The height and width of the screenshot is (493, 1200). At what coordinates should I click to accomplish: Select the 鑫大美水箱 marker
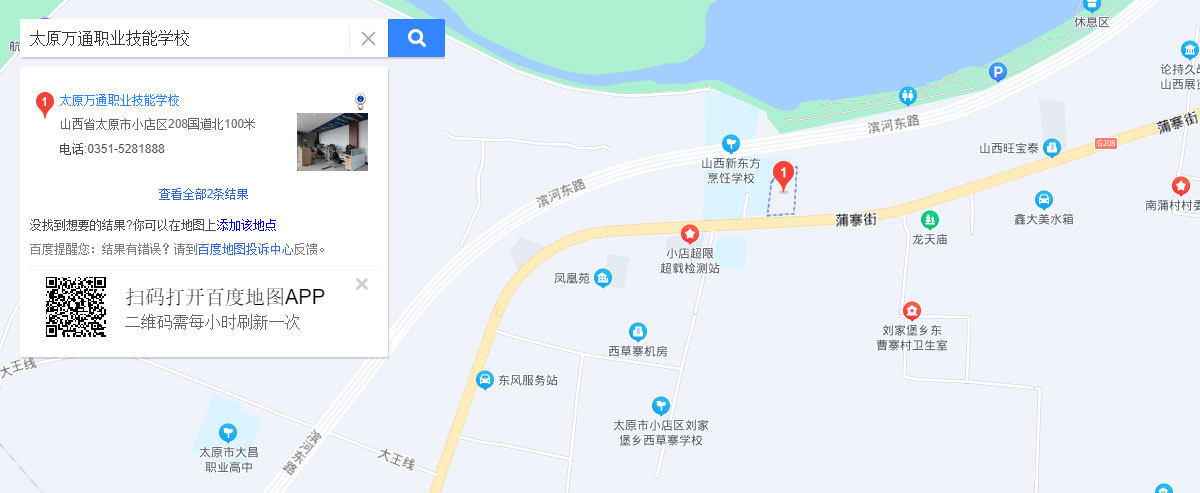tap(1043, 199)
